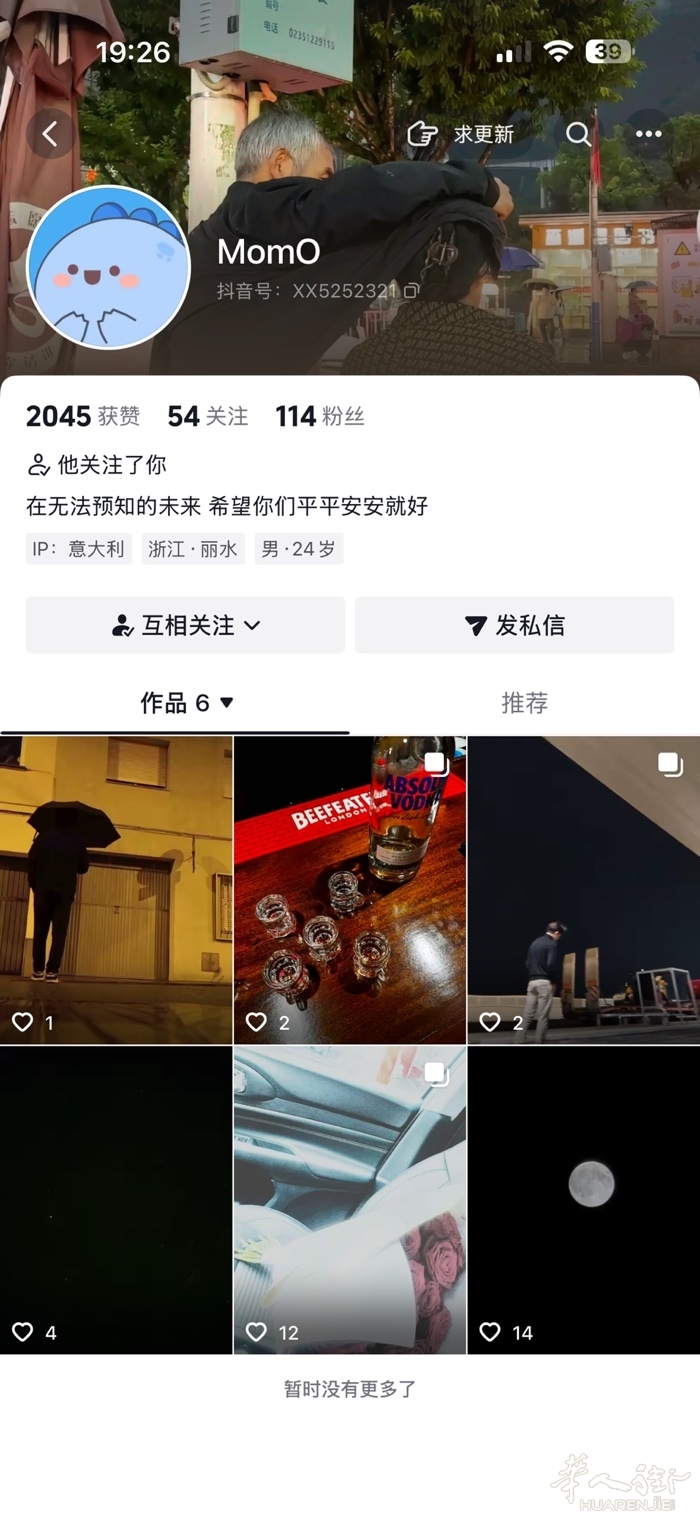Open the video of person with umbrella

[116, 890]
